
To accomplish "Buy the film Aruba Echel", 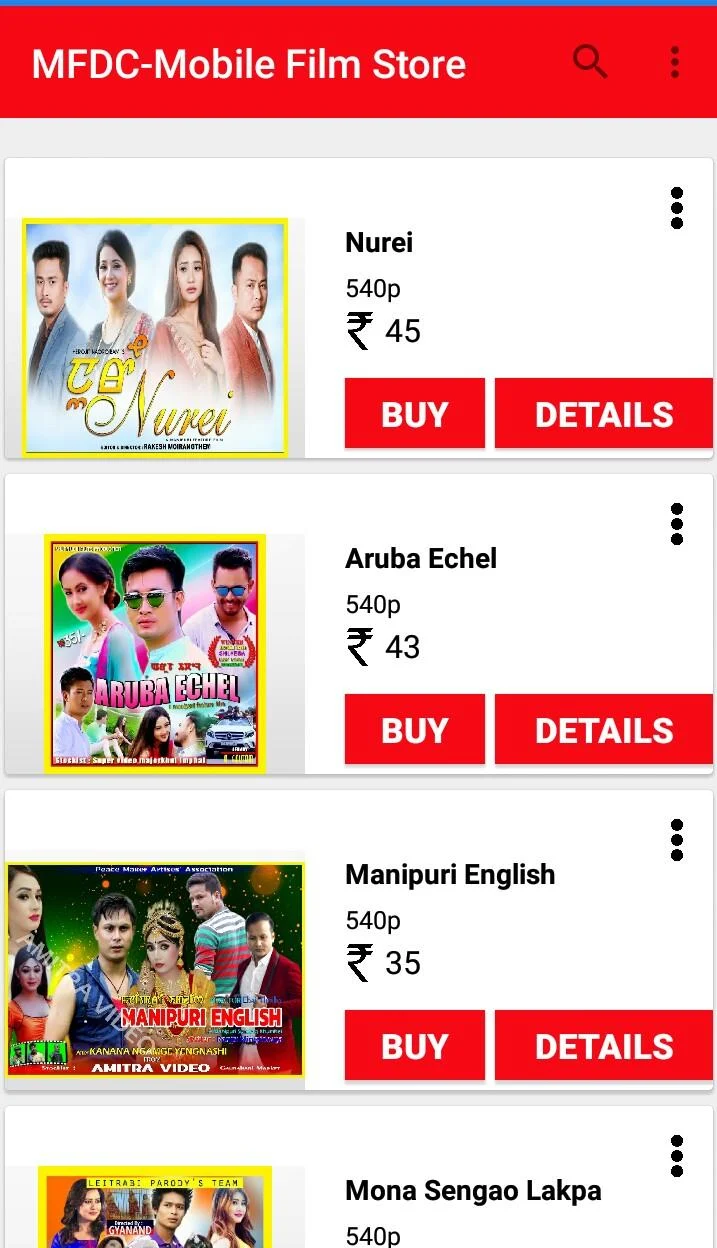I will [x=415, y=730].
